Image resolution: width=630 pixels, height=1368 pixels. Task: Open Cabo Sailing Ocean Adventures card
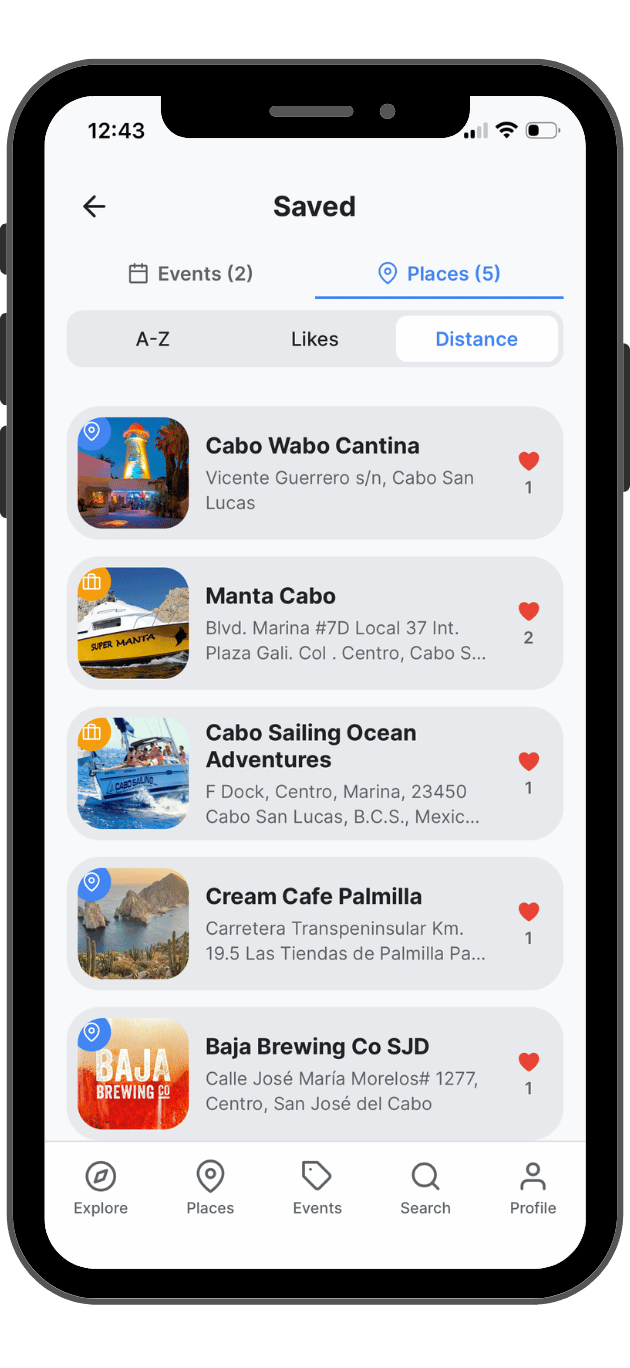click(315, 773)
